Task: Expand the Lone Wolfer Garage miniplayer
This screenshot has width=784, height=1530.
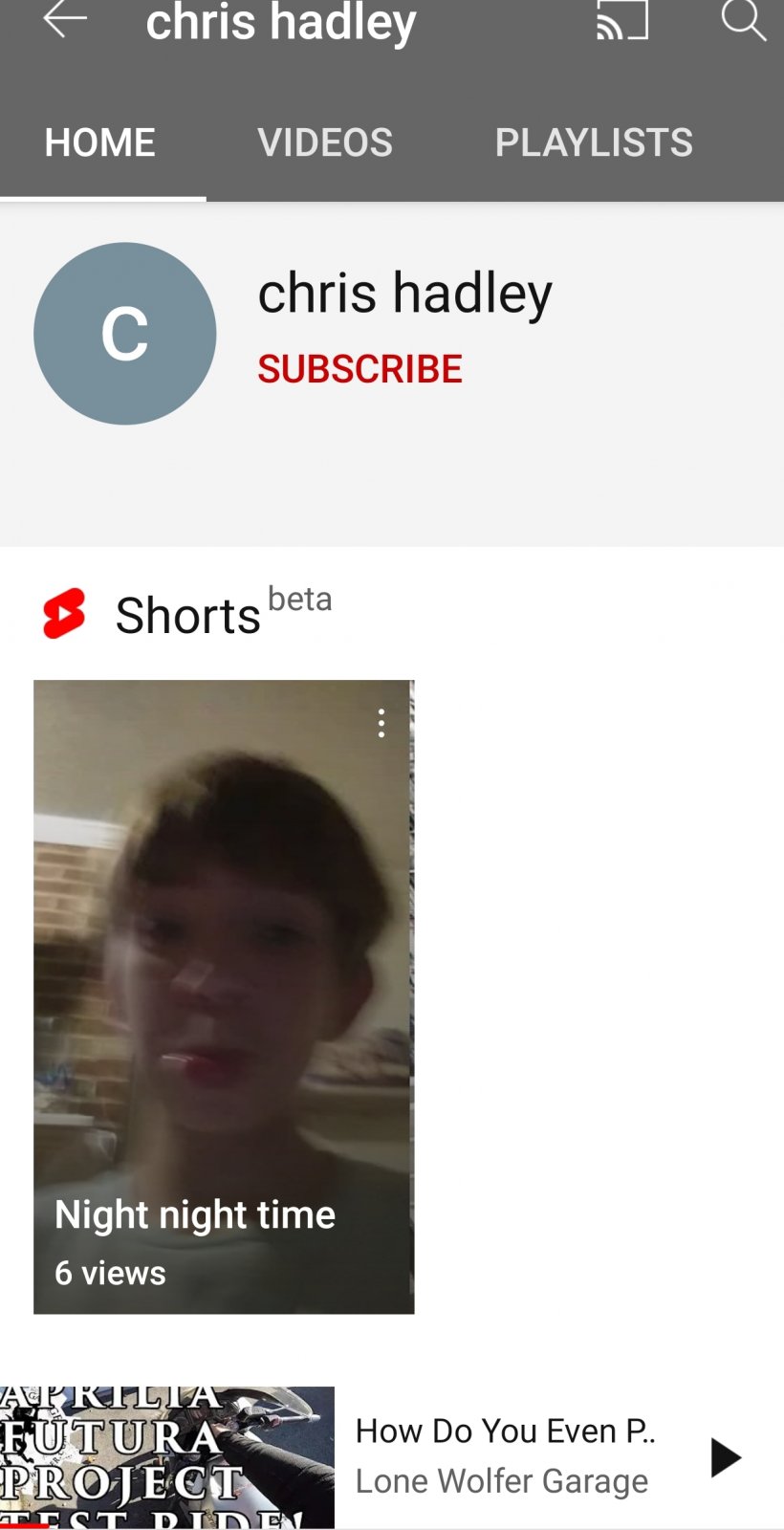Action: (504, 1455)
